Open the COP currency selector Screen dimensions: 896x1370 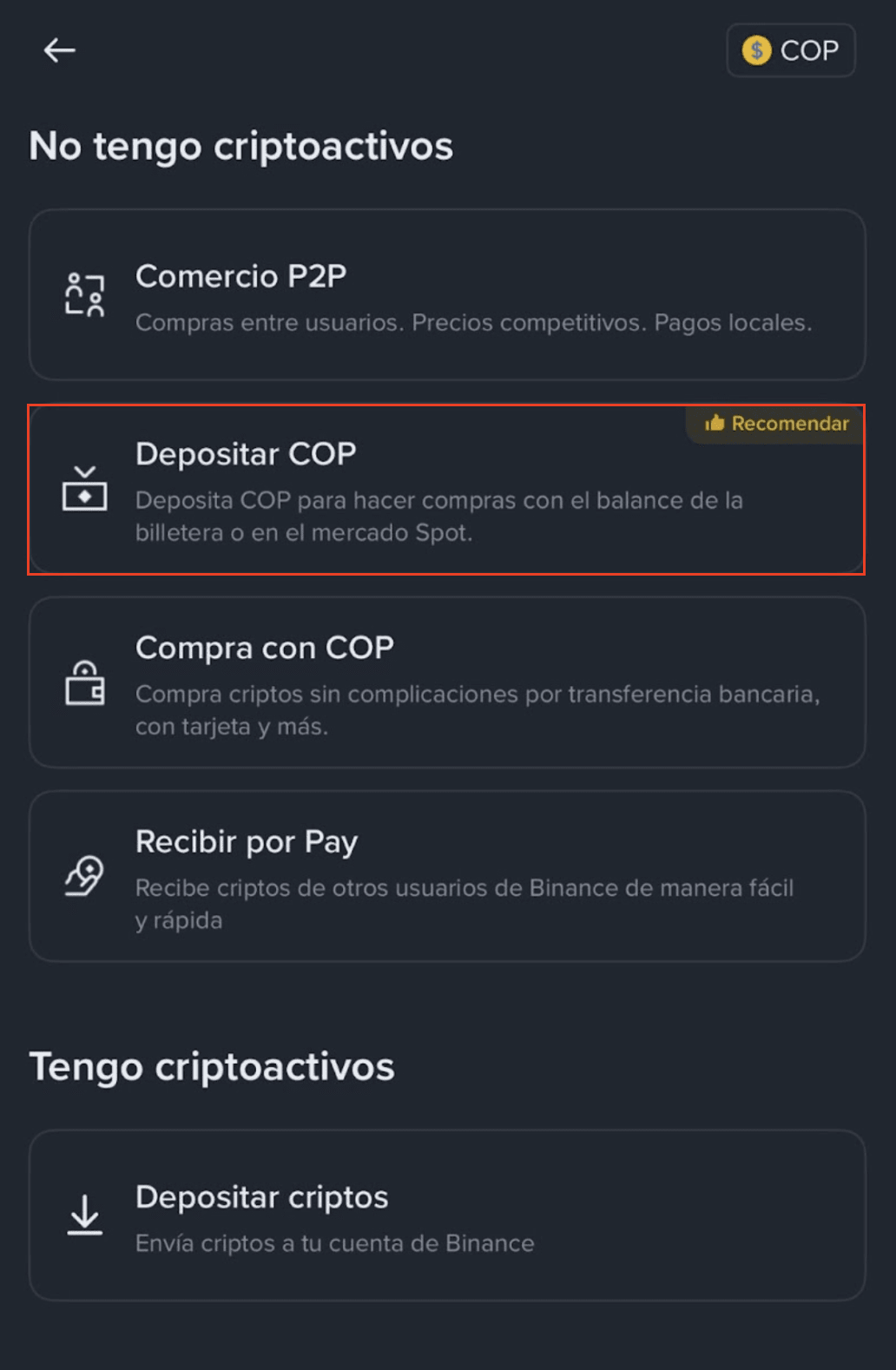(791, 50)
